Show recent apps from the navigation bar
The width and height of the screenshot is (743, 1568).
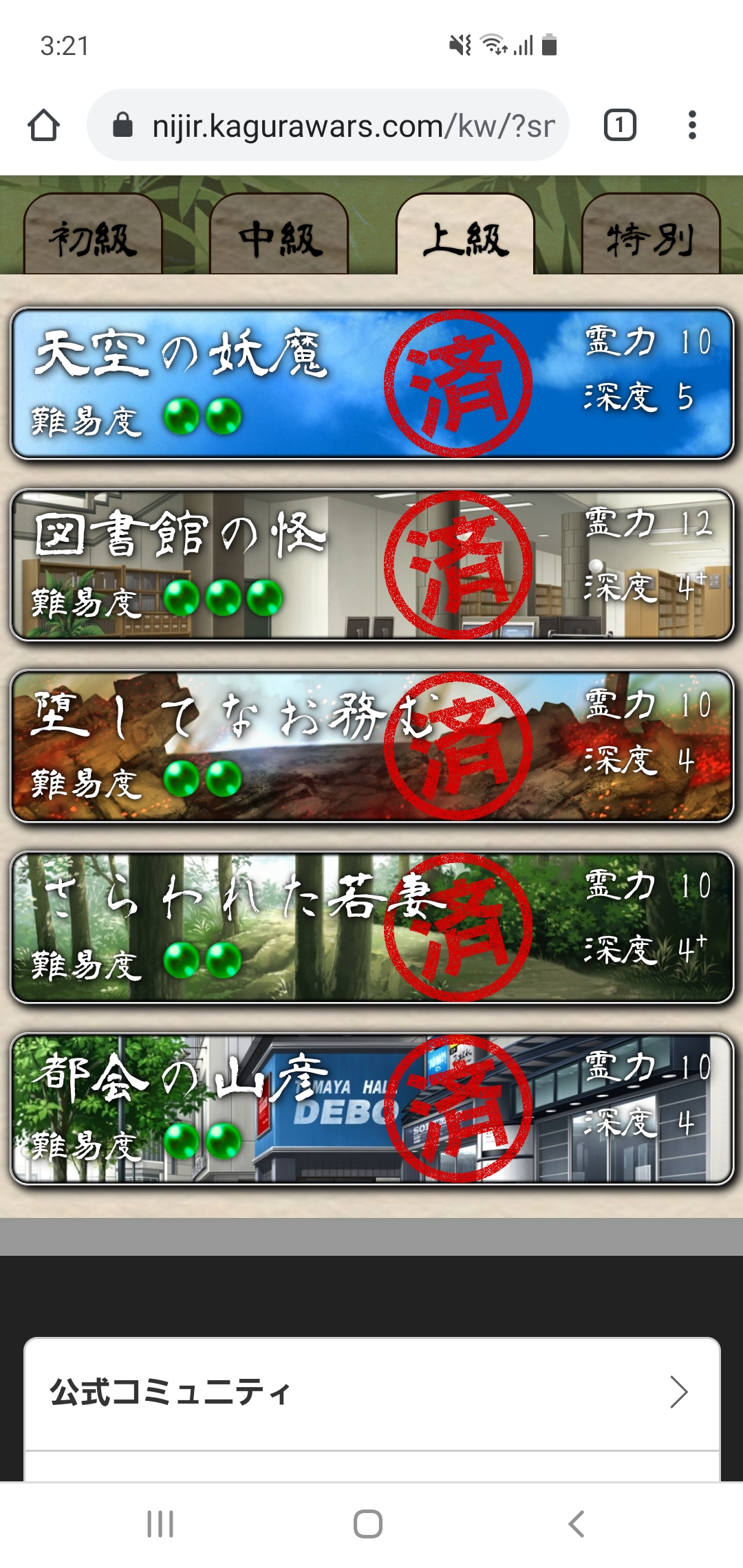click(x=160, y=1524)
